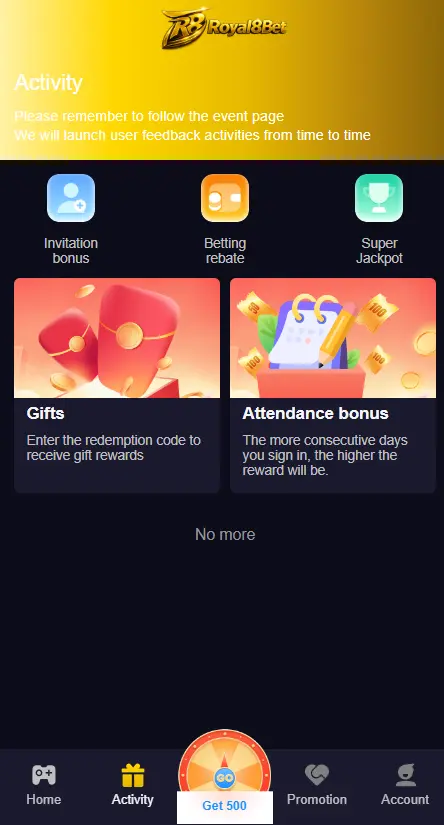Open the Gifts redemption code card

point(117,385)
